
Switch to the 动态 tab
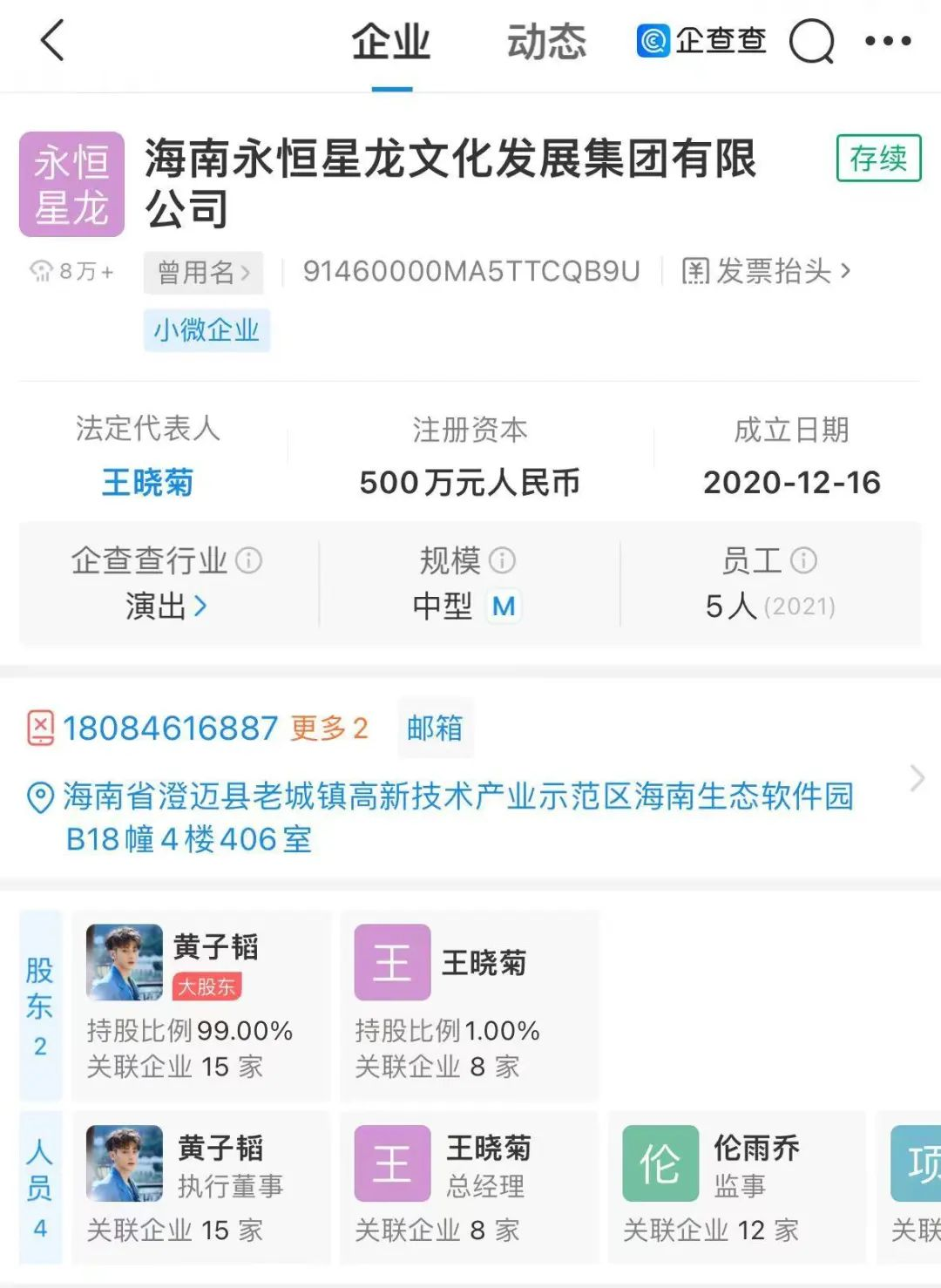click(x=546, y=42)
